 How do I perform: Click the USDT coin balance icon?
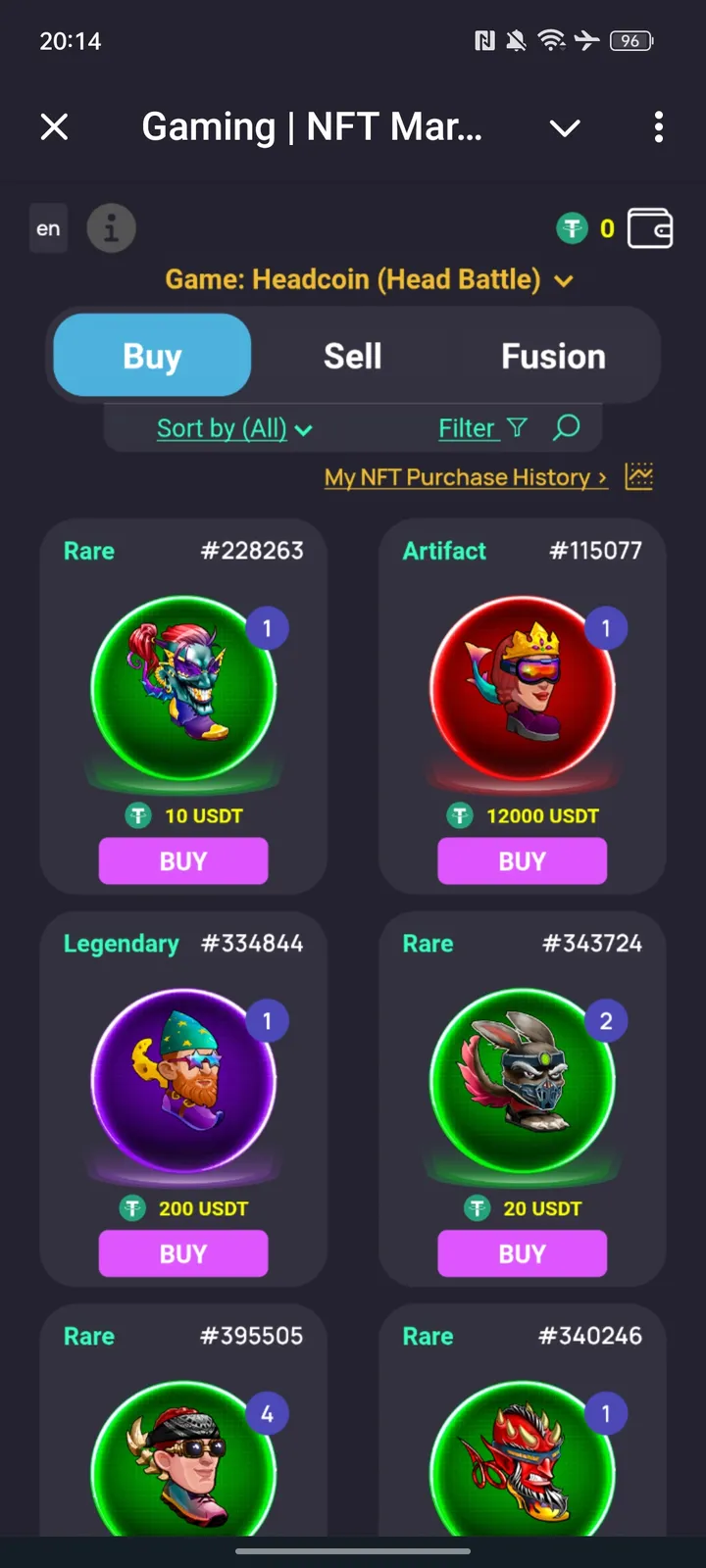click(576, 227)
